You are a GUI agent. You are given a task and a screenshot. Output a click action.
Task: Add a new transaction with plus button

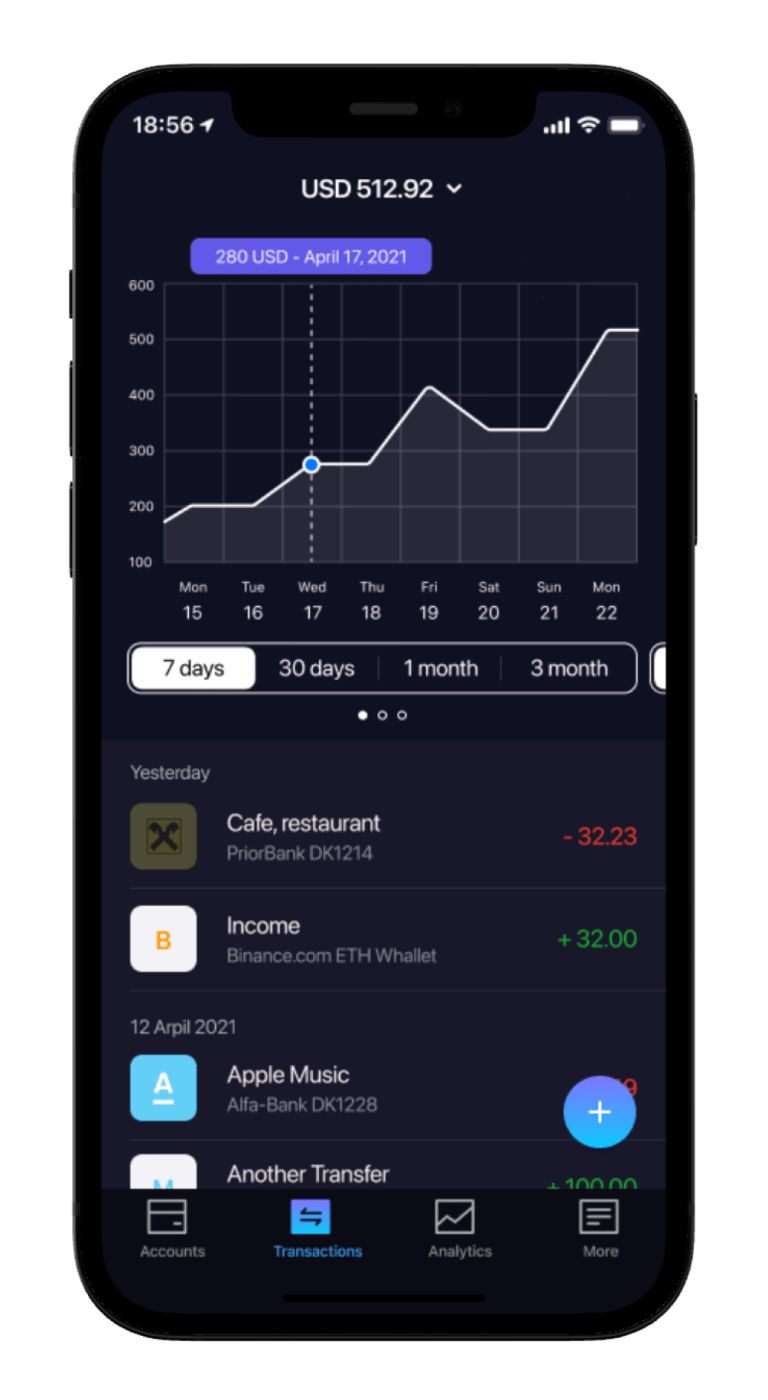(x=599, y=1111)
